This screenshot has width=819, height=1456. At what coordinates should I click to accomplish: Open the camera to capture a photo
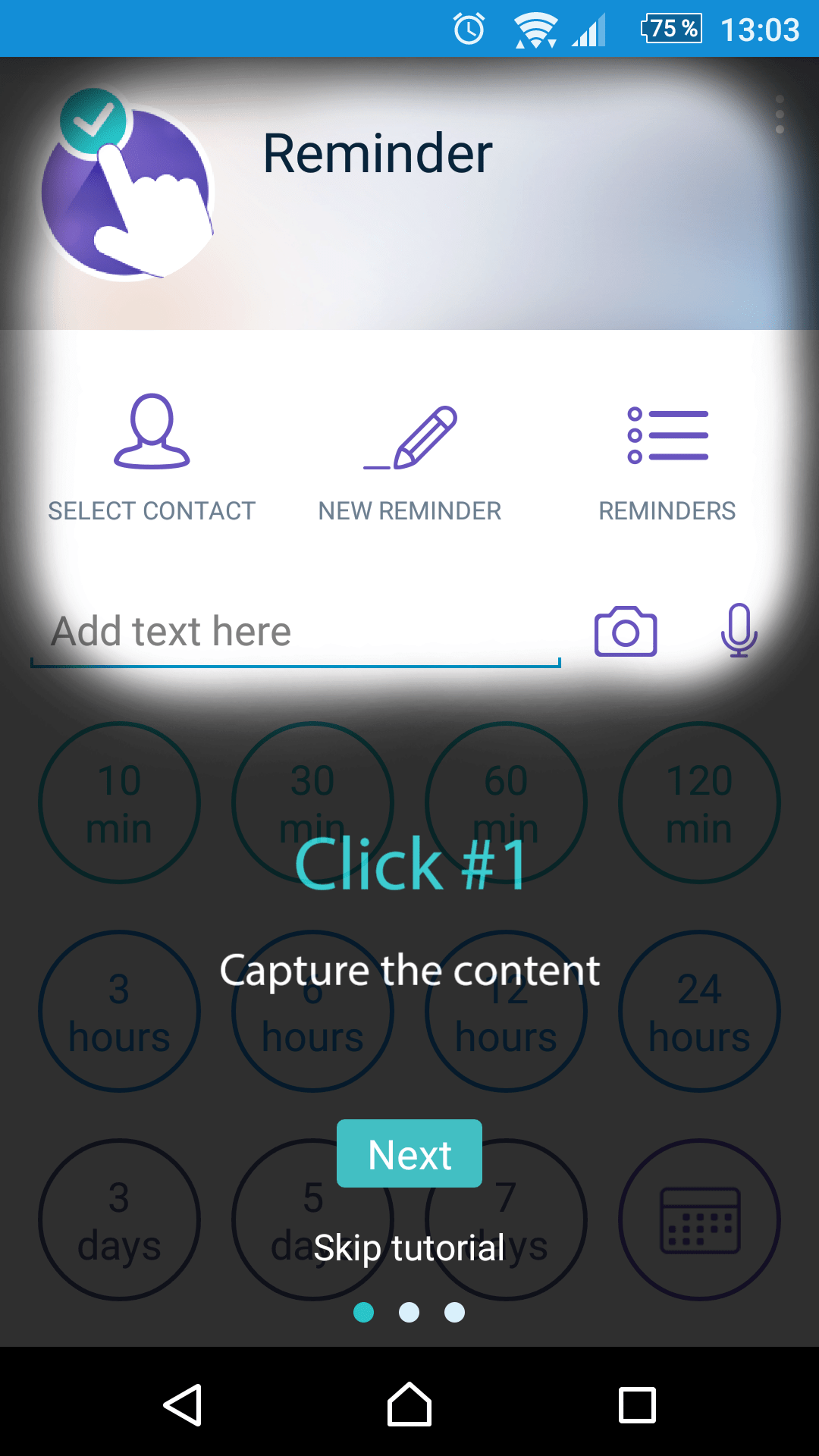626,632
